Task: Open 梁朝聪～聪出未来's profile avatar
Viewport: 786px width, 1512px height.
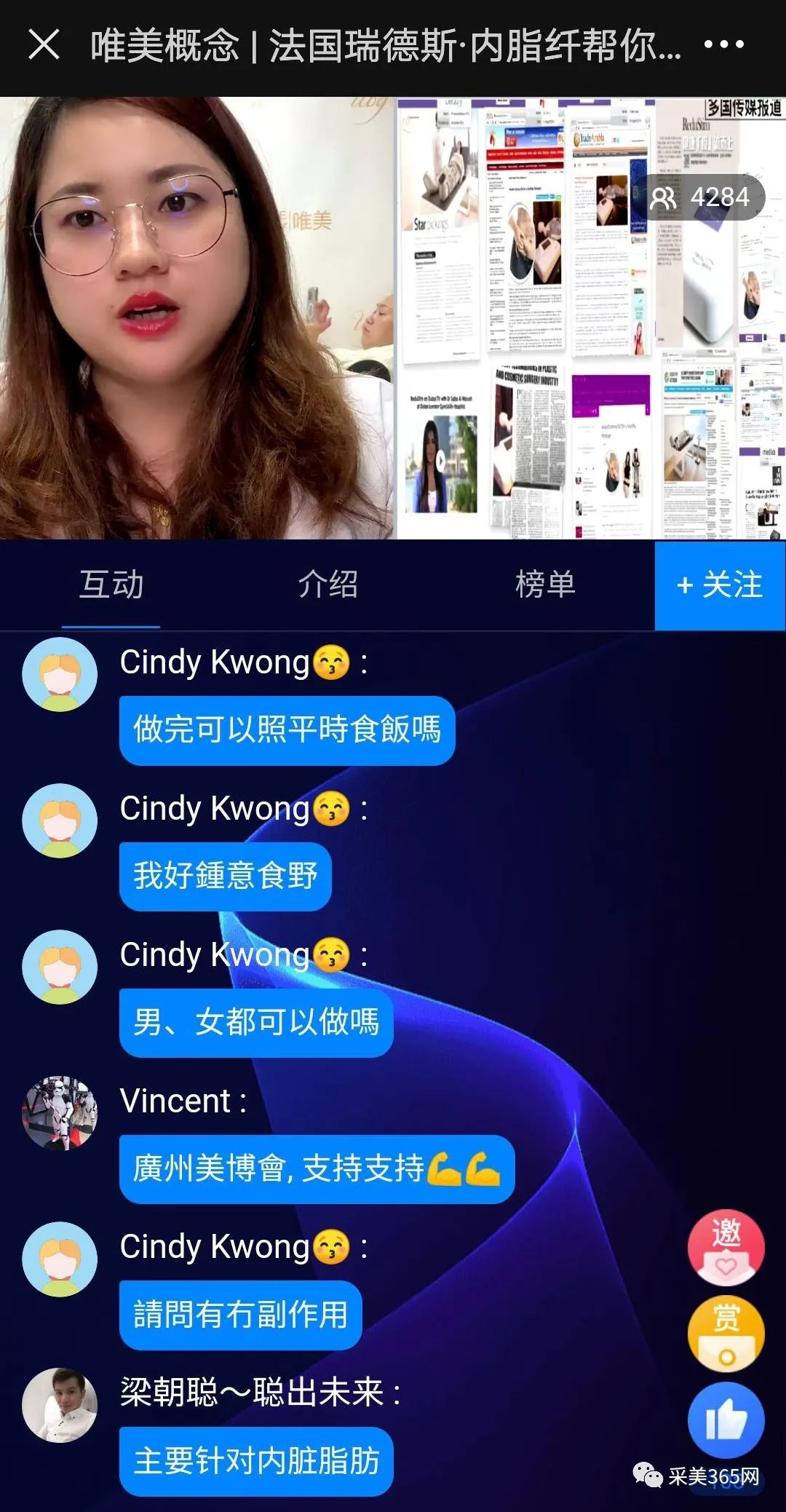Action: click(60, 1405)
